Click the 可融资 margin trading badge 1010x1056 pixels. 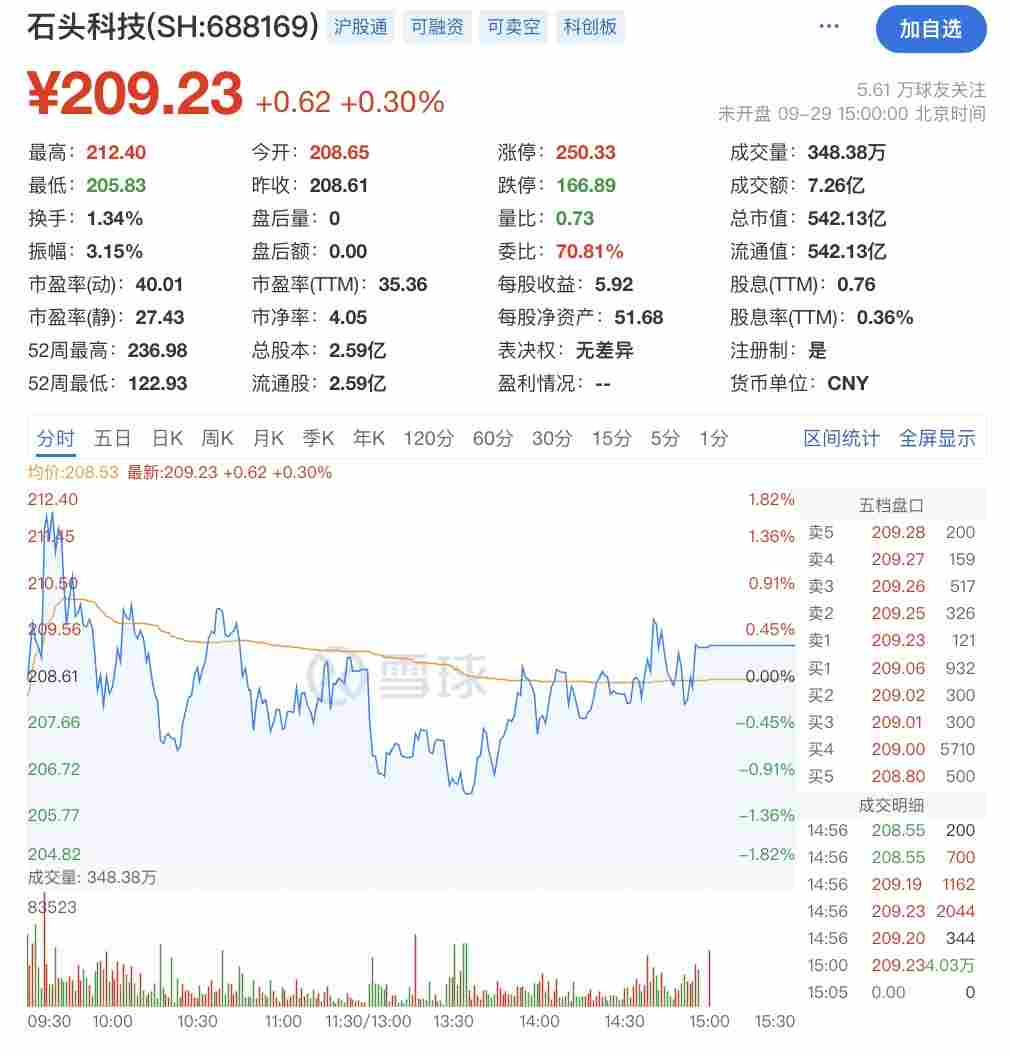click(437, 27)
